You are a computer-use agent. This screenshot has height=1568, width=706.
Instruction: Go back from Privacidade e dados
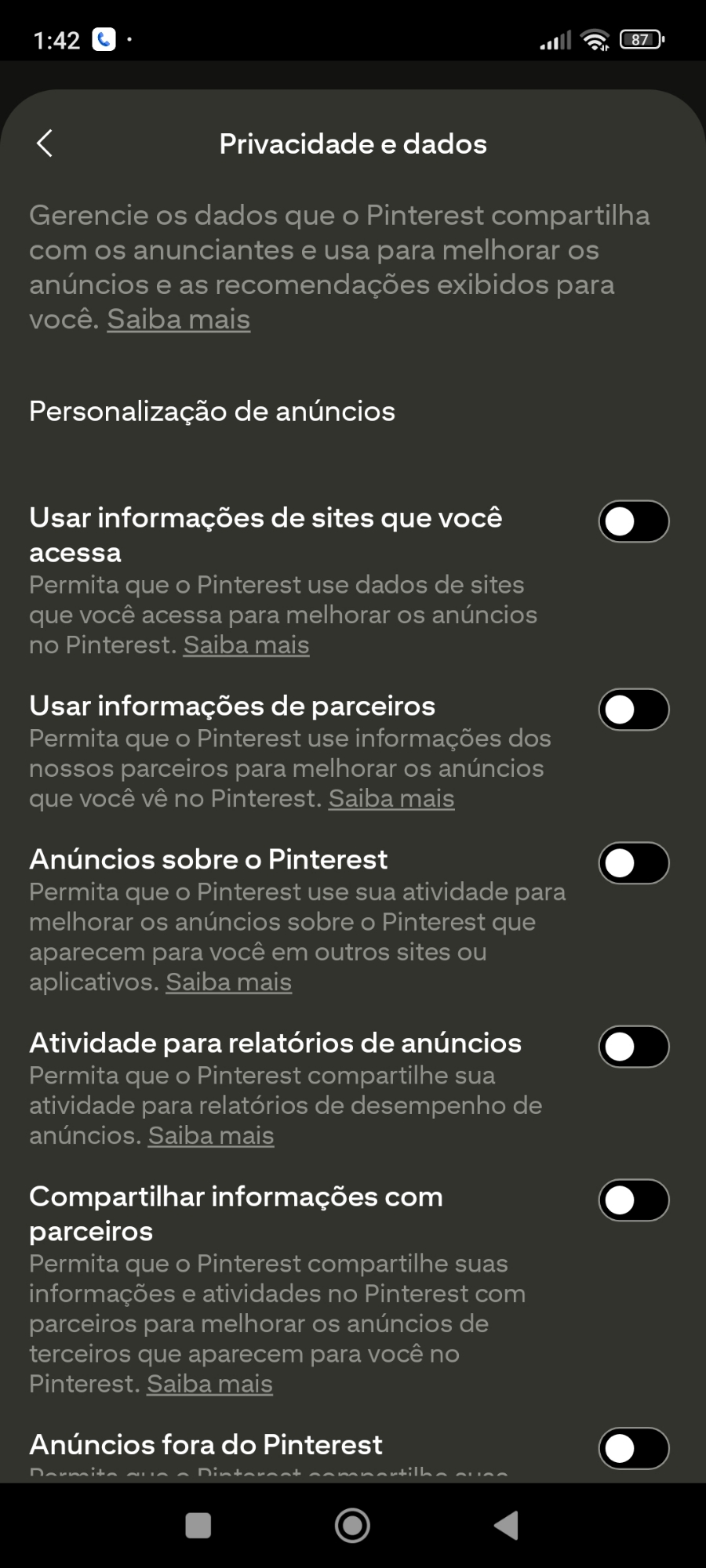45,143
